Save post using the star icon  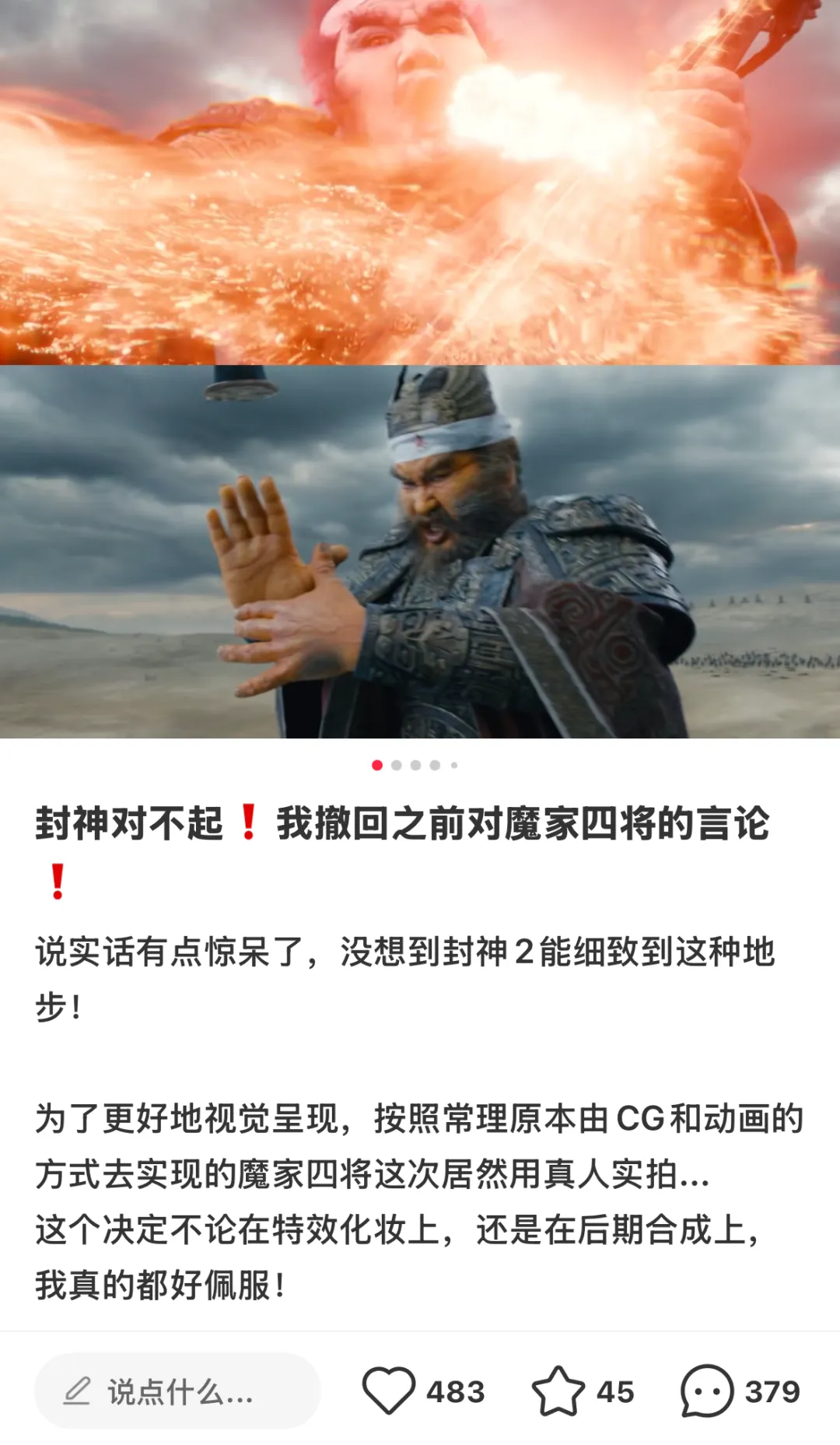pos(558,1391)
